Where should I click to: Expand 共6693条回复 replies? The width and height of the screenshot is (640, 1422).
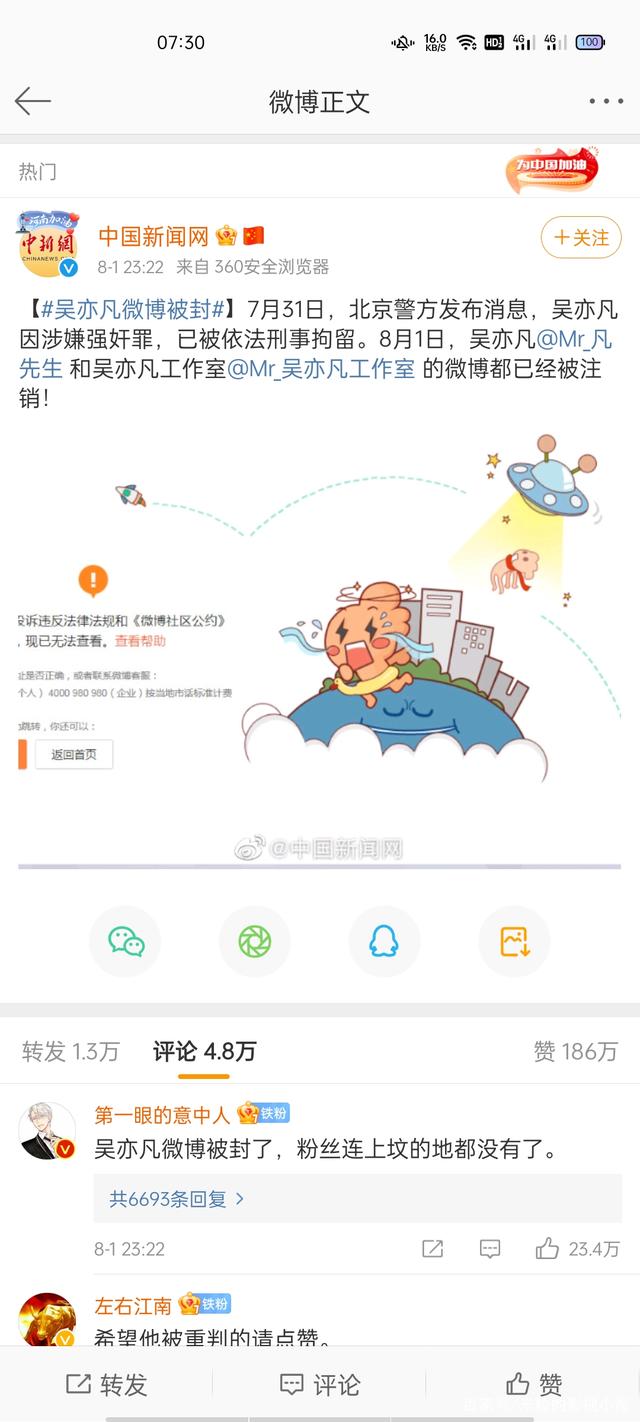click(176, 1198)
